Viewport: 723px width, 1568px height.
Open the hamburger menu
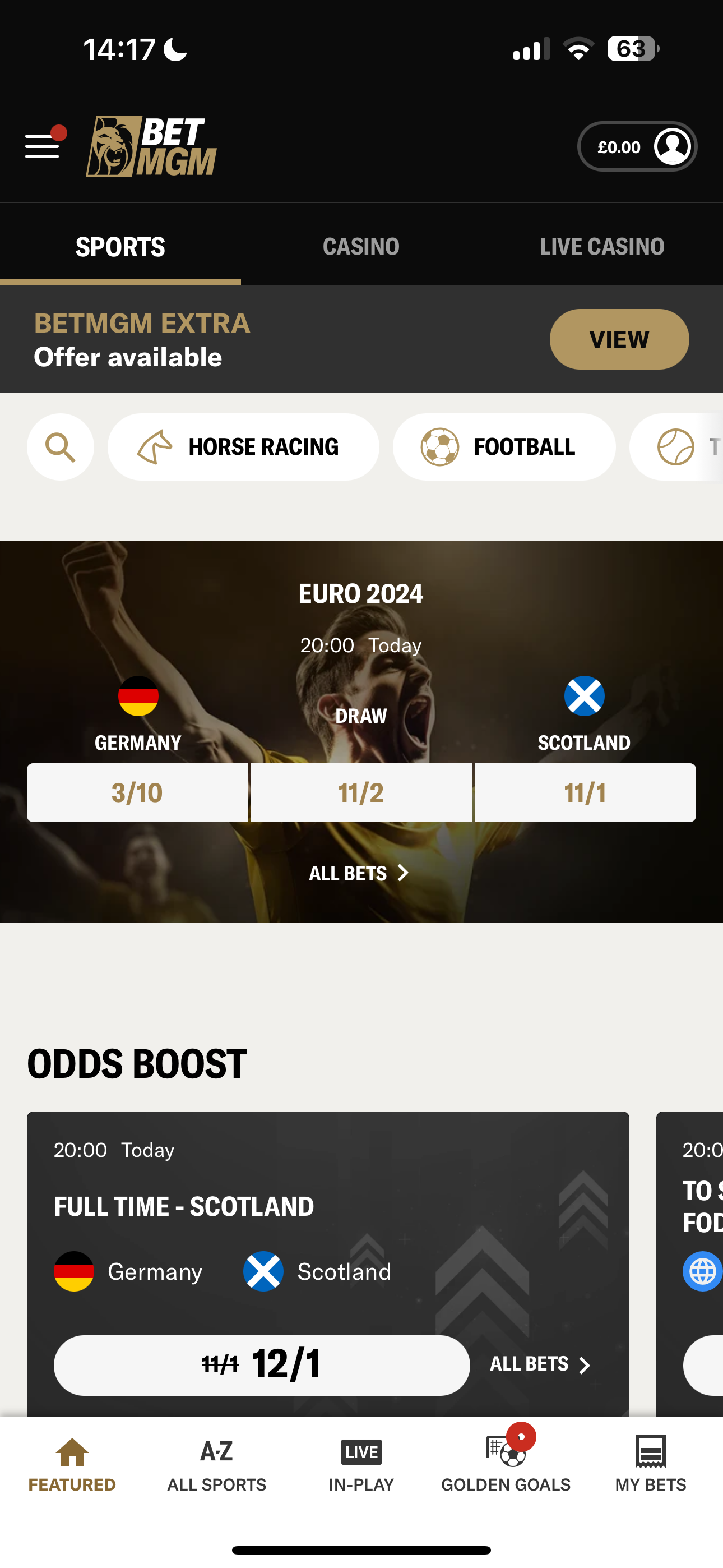tap(43, 147)
